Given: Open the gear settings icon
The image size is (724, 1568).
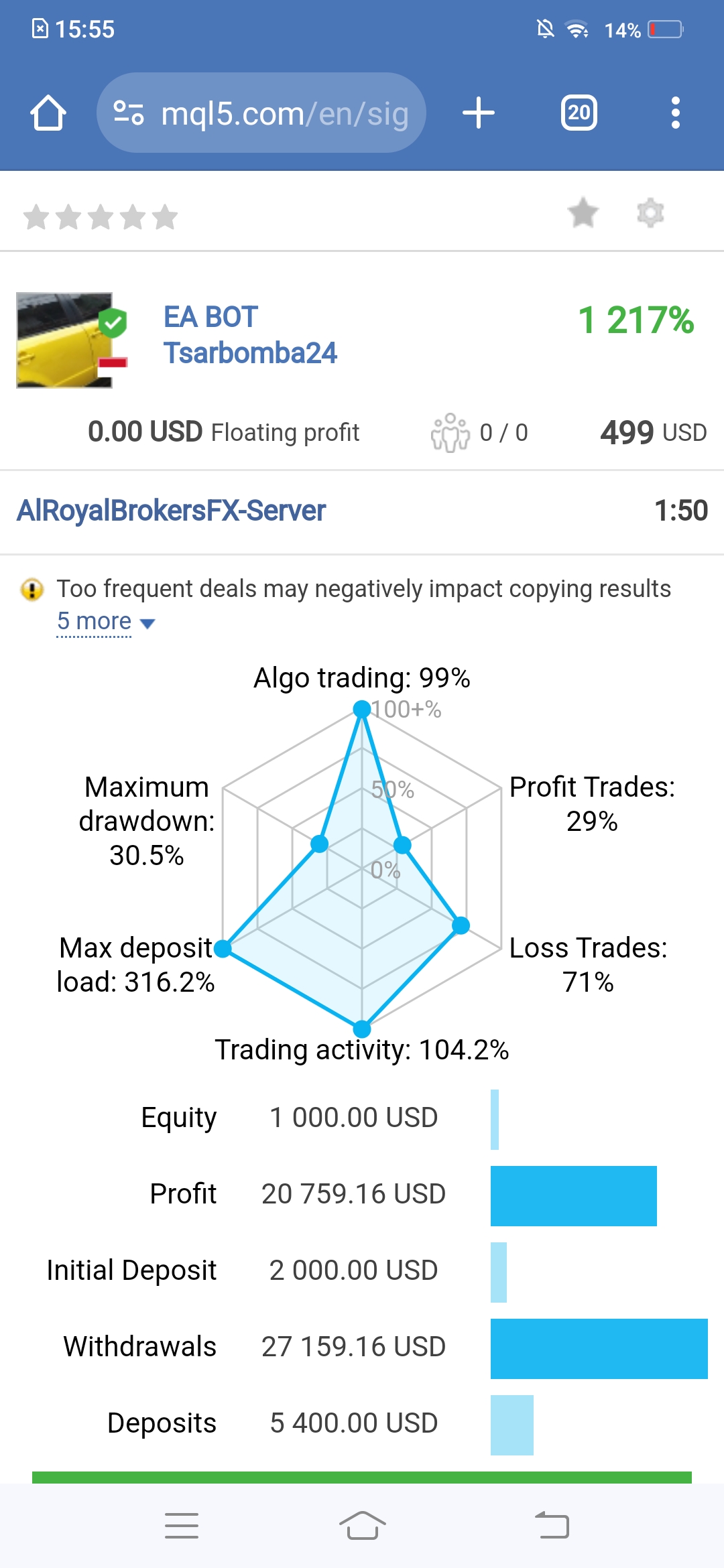Looking at the screenshot, I should pos(650,213).
